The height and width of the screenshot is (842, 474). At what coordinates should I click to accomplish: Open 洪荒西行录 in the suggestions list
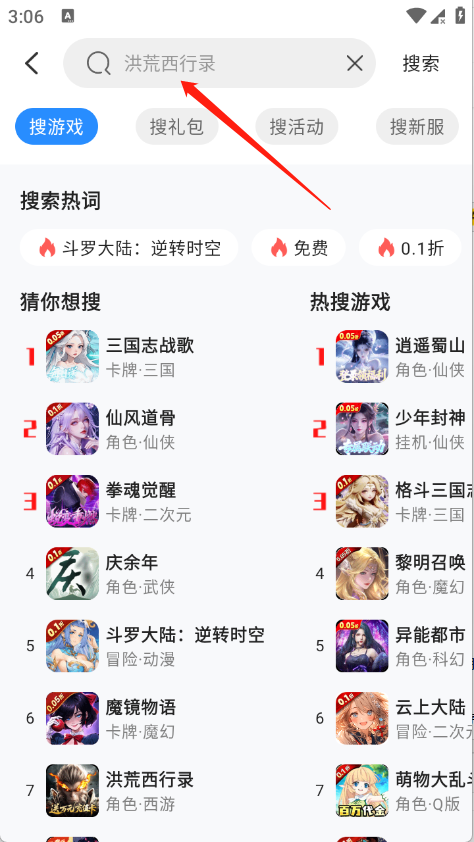coord(150,790)
